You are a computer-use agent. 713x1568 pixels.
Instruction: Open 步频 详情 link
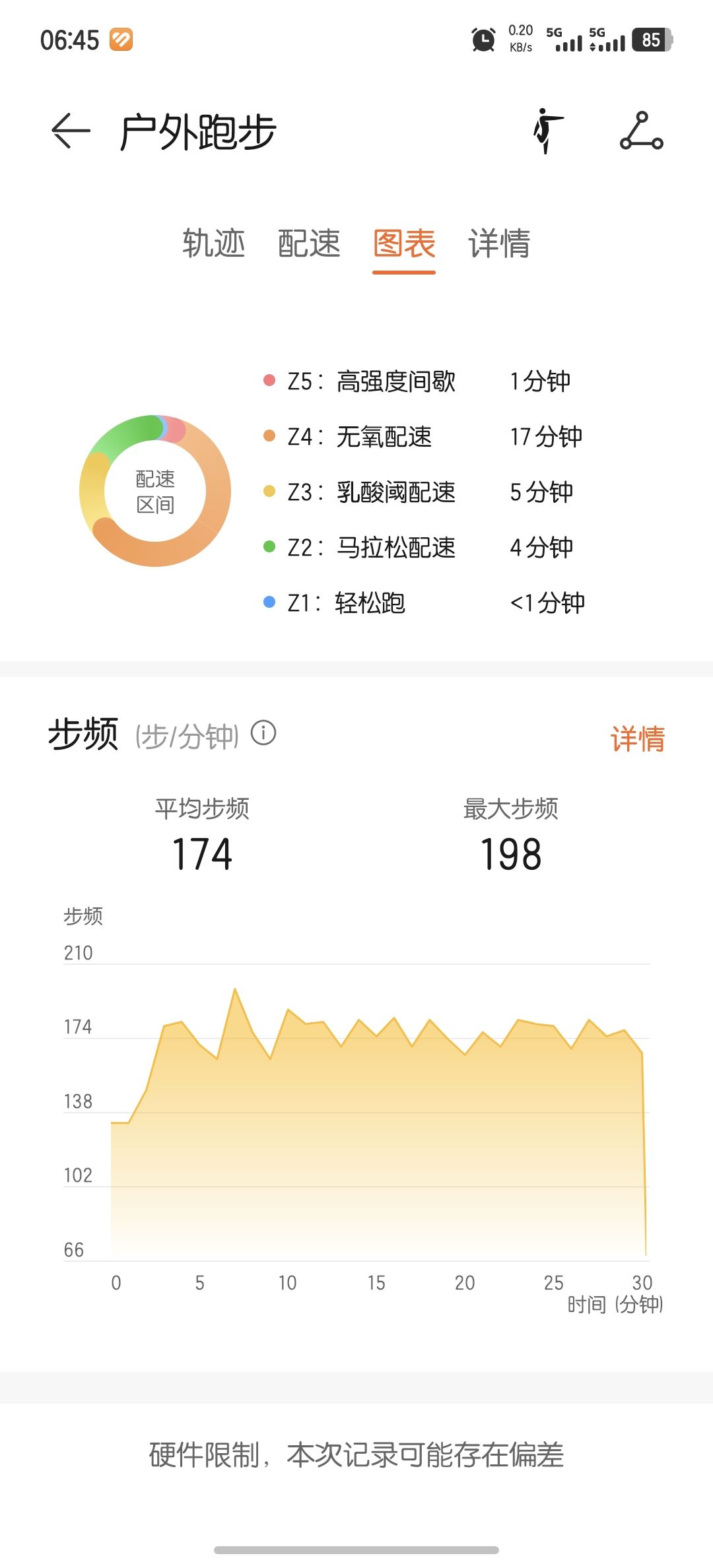point(638,738)
